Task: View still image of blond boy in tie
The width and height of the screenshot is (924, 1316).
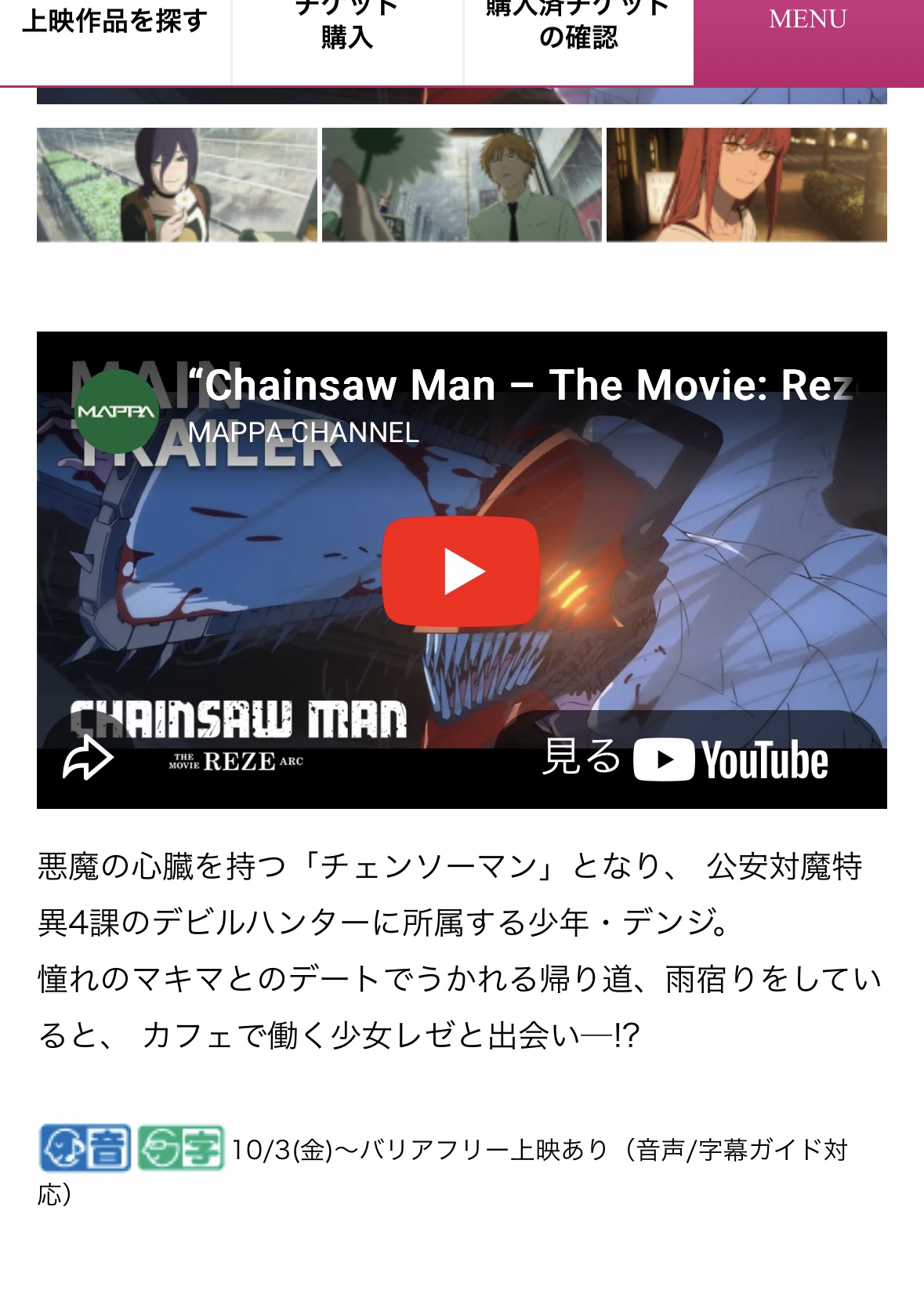Action: [462, 185]
